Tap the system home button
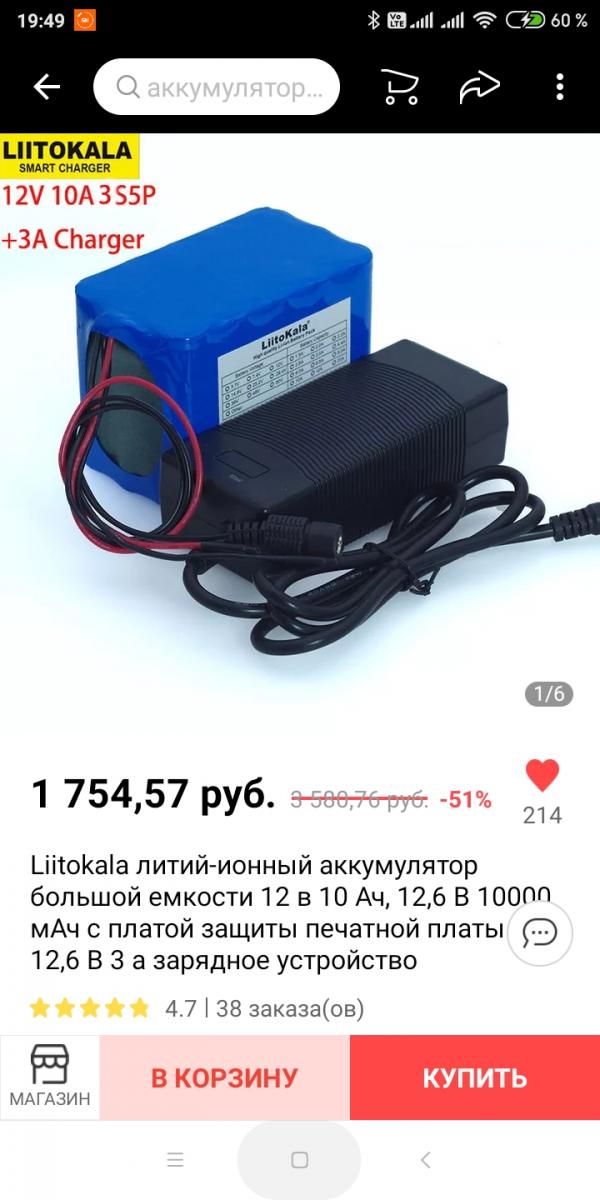 299,1160
